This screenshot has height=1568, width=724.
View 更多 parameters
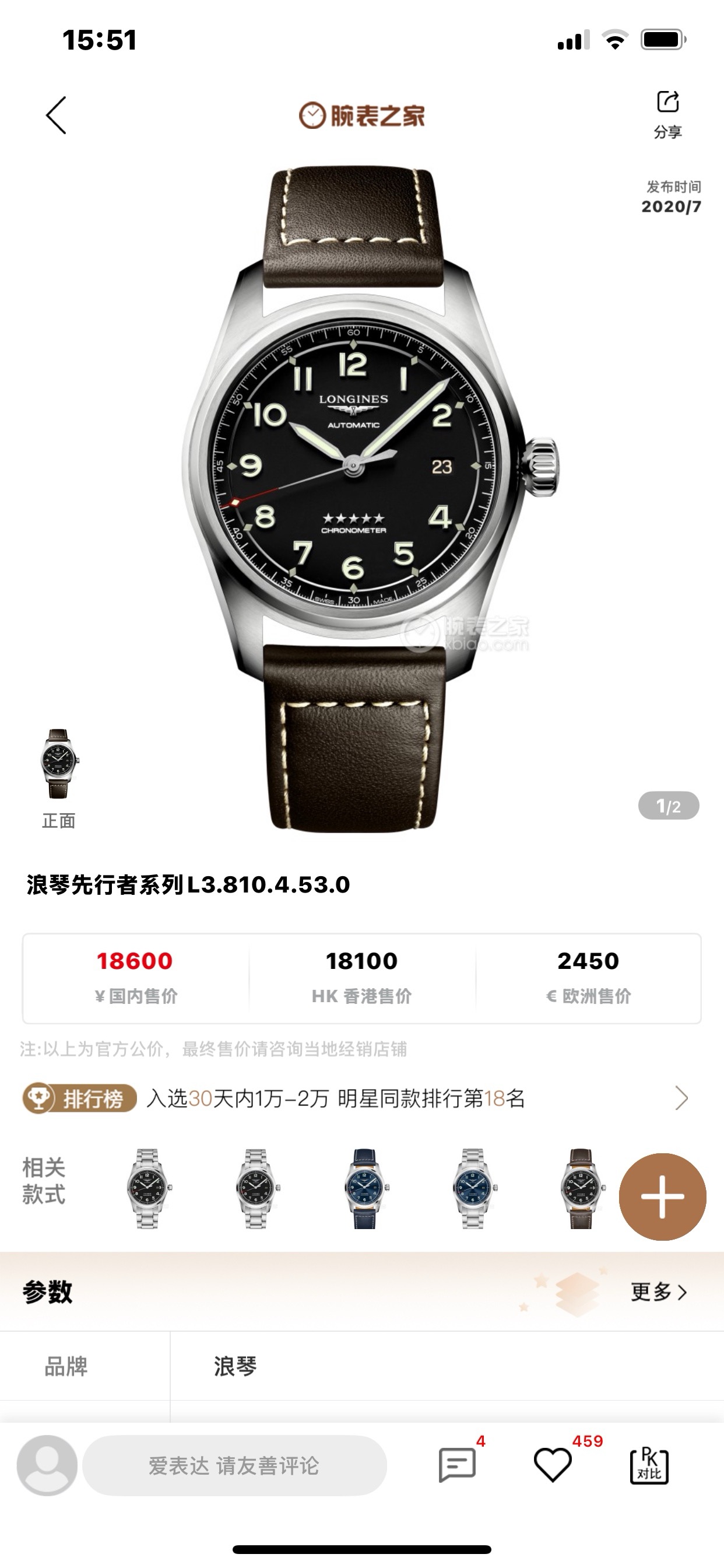[659, 1291]
